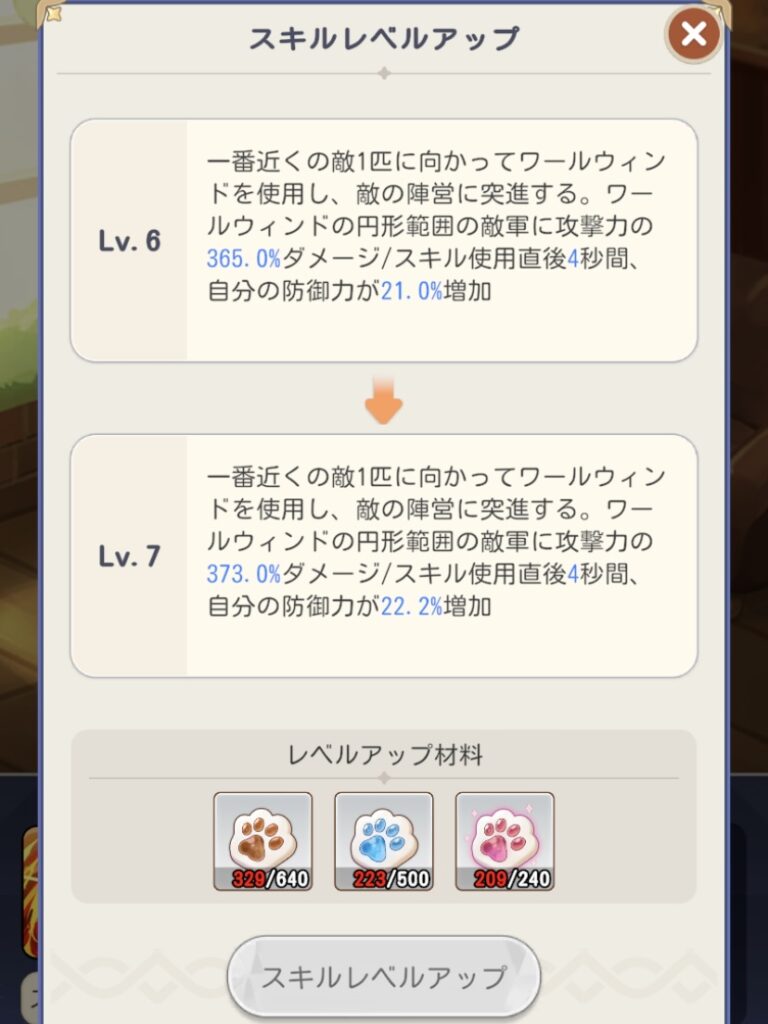View the brown paw material details
Viewport: 768px width, 1024px height.
(263, 841)
